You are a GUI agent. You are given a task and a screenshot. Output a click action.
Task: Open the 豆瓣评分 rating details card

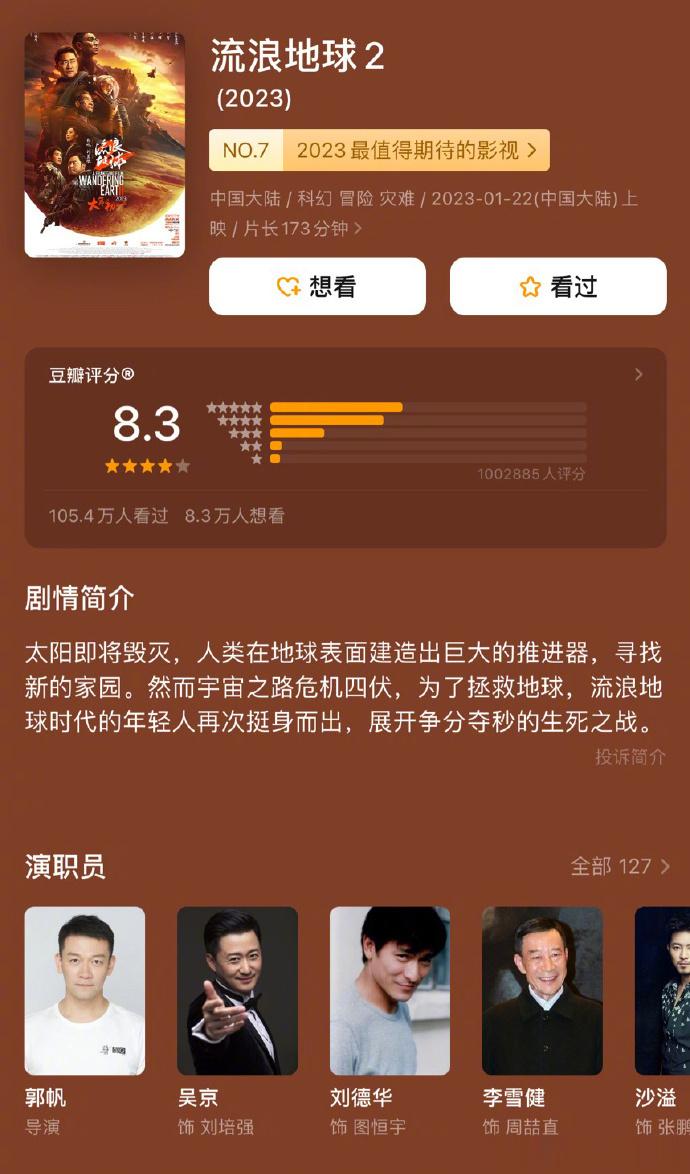[x=345, y=447]
